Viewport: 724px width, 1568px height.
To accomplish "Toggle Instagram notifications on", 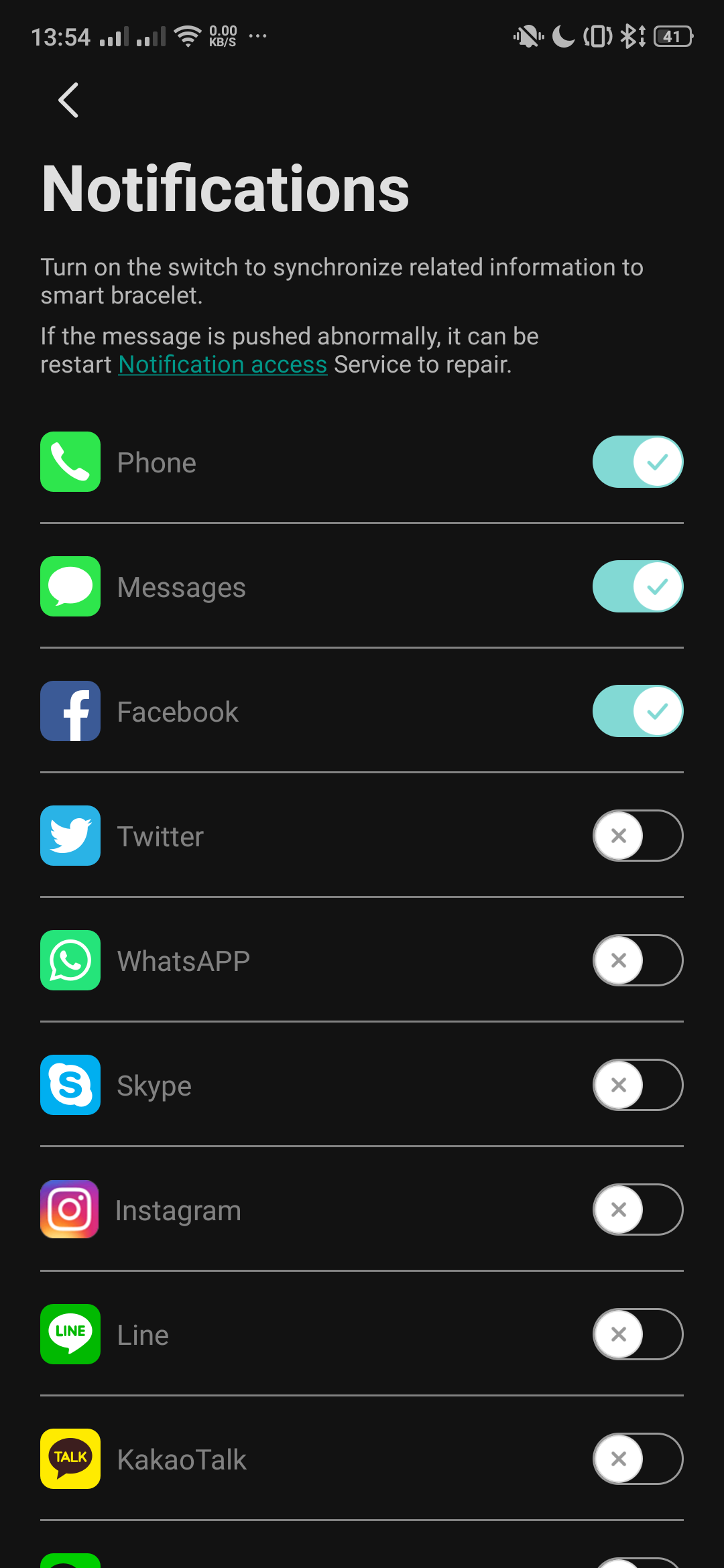I will point(638,1210).
